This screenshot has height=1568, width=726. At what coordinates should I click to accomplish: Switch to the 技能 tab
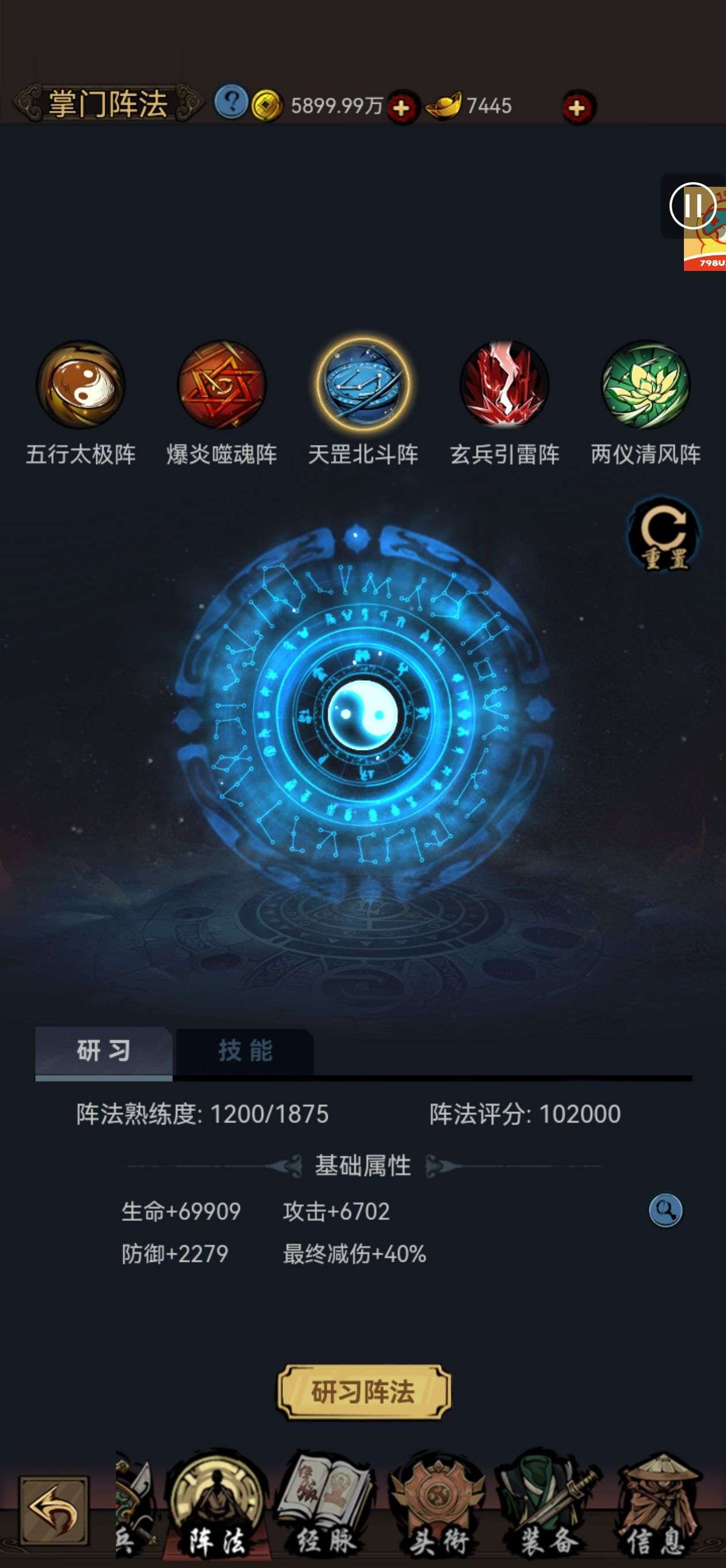click(x=245, y=1051)
